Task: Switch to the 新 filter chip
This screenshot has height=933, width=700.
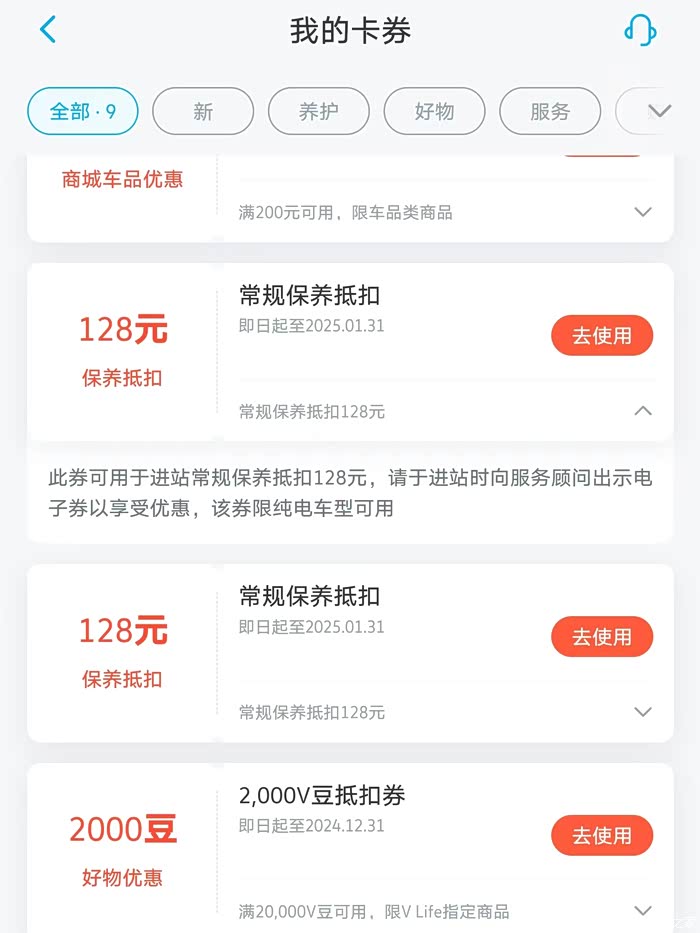Action: (203, 112)
